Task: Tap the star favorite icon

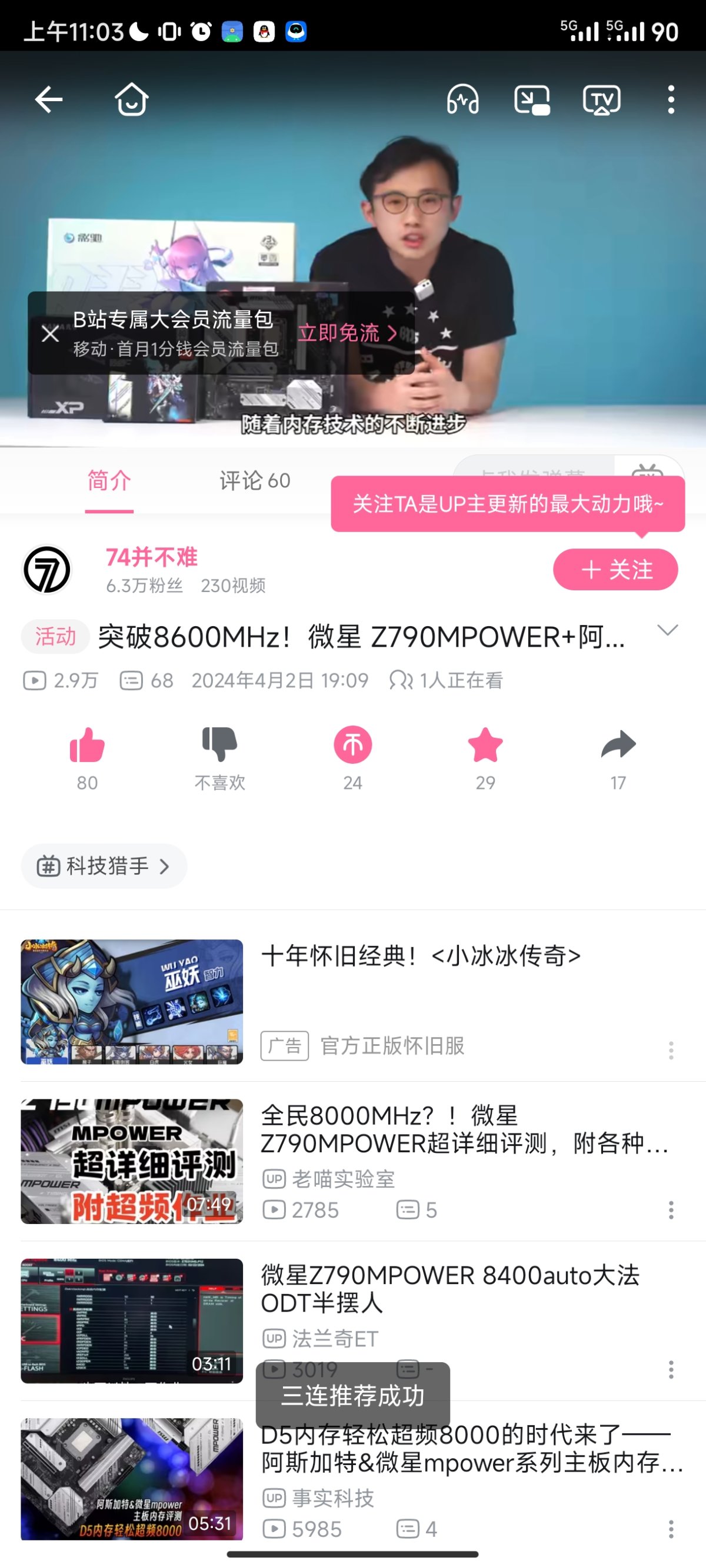Action: click(485, 745)
